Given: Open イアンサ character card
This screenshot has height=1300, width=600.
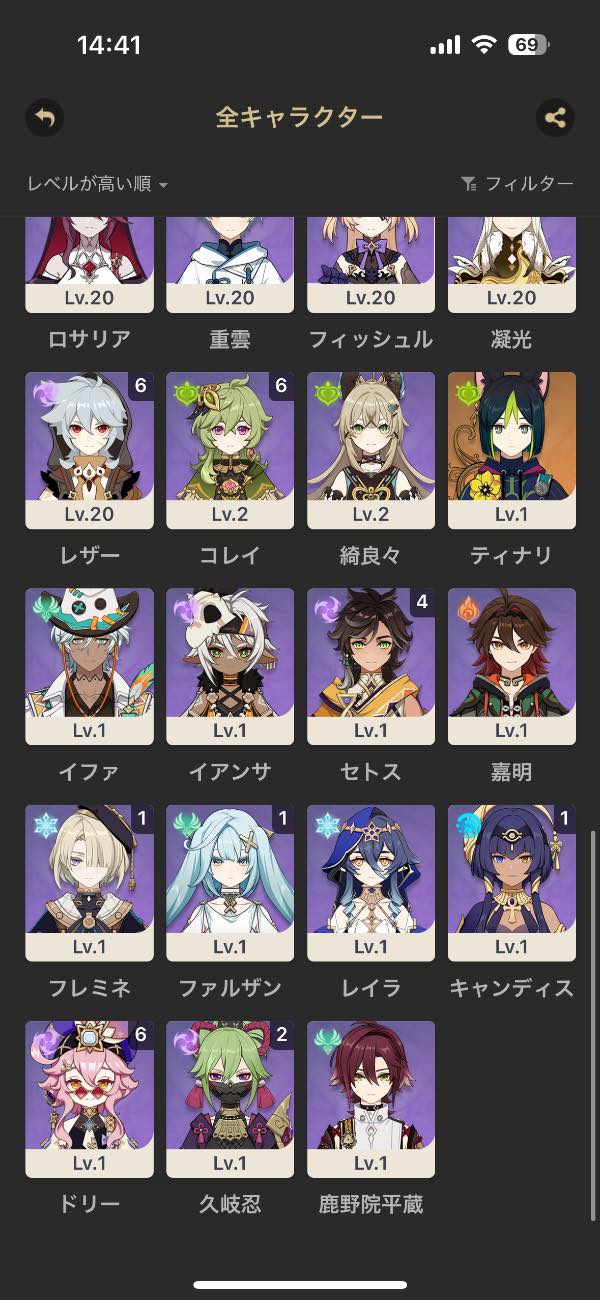Looking at the screenshot, I should (x=230, y=666).
